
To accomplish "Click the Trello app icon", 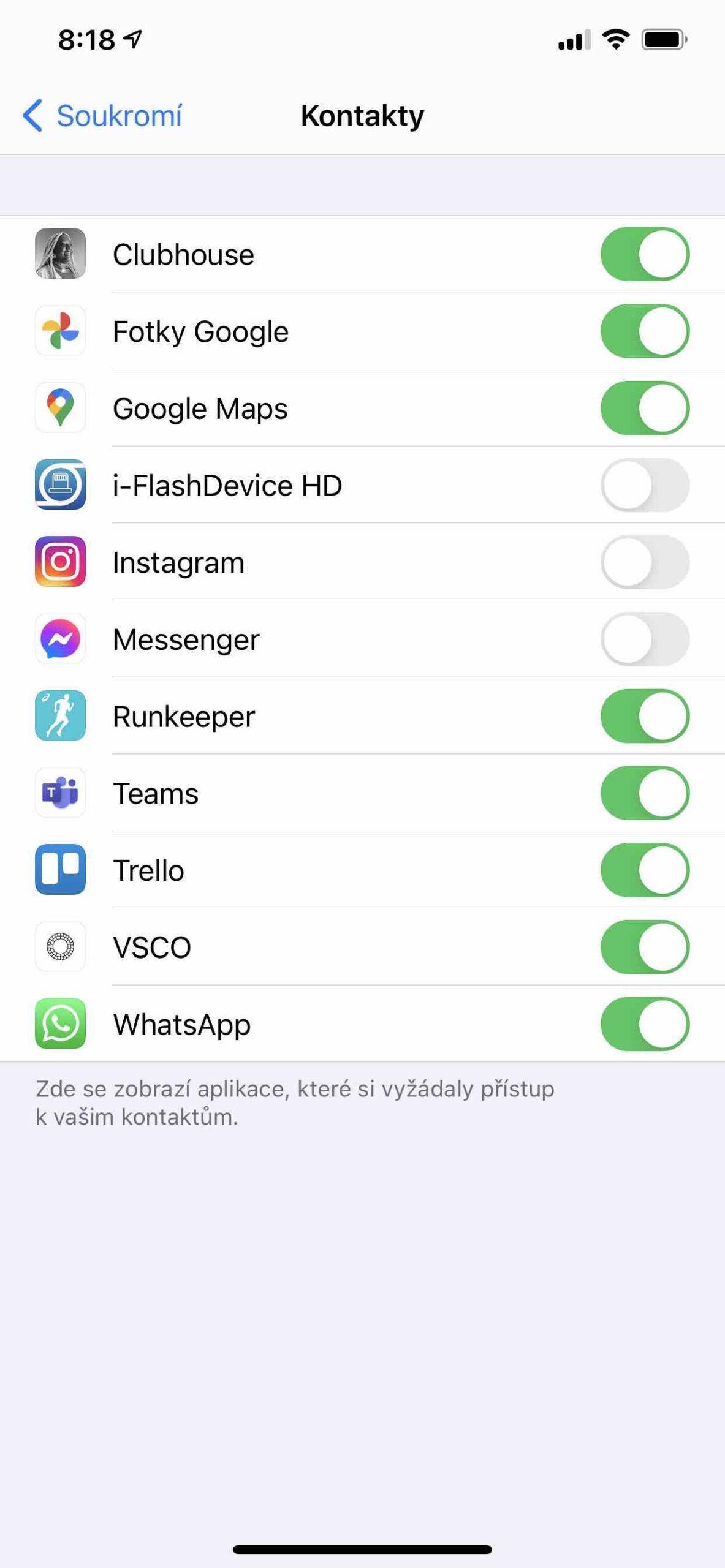I will click(60, 870).
